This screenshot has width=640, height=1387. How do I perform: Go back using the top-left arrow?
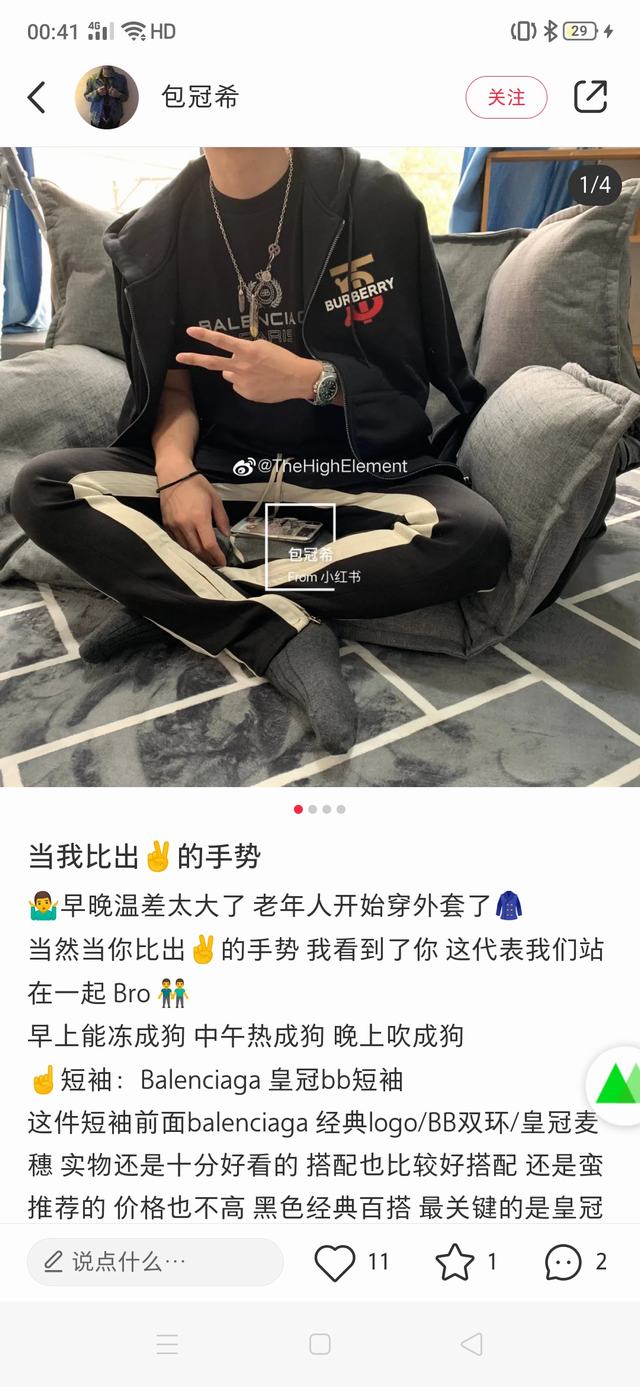pos(37,97)
